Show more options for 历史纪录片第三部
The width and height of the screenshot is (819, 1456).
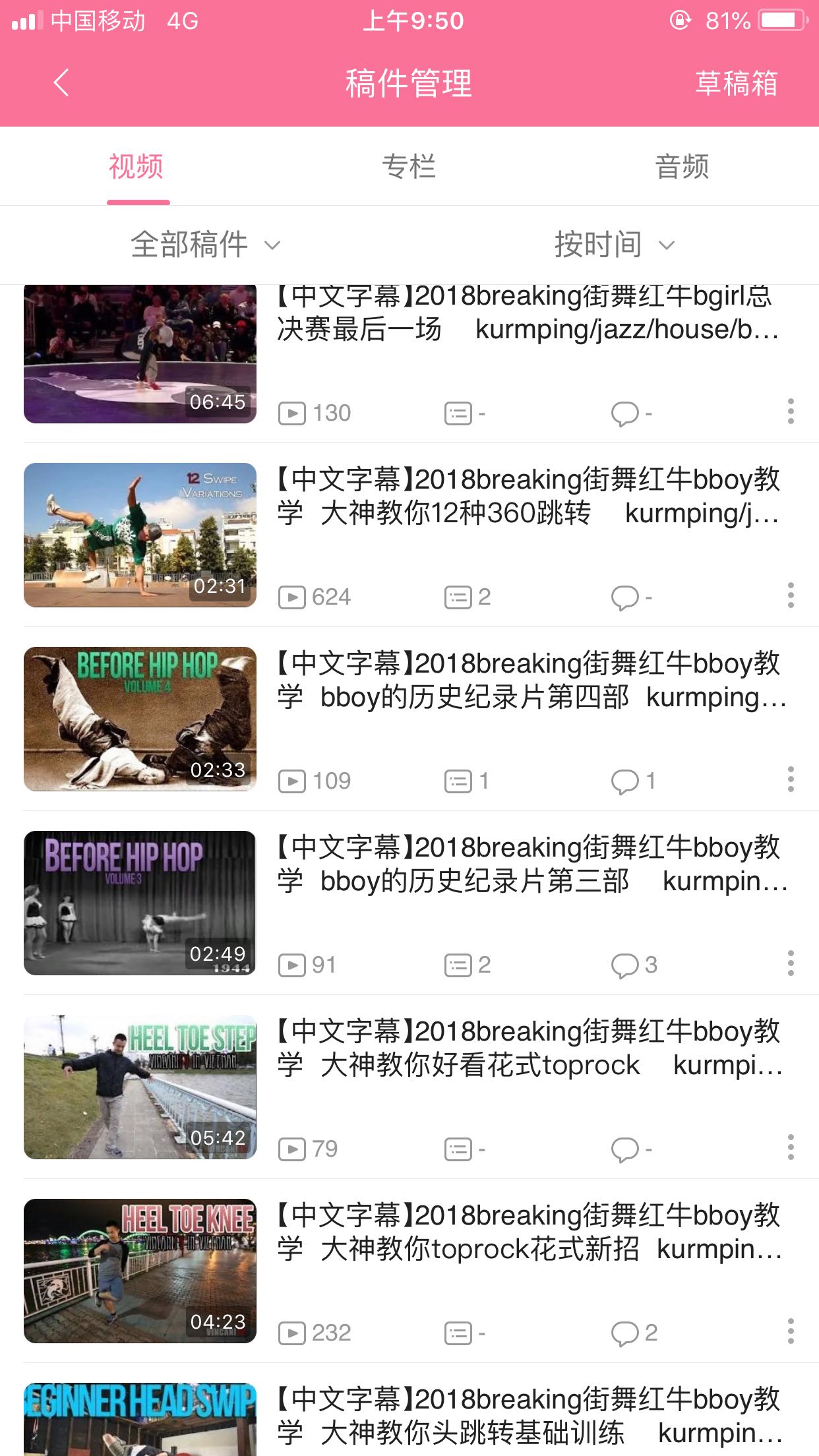(791, 963)
